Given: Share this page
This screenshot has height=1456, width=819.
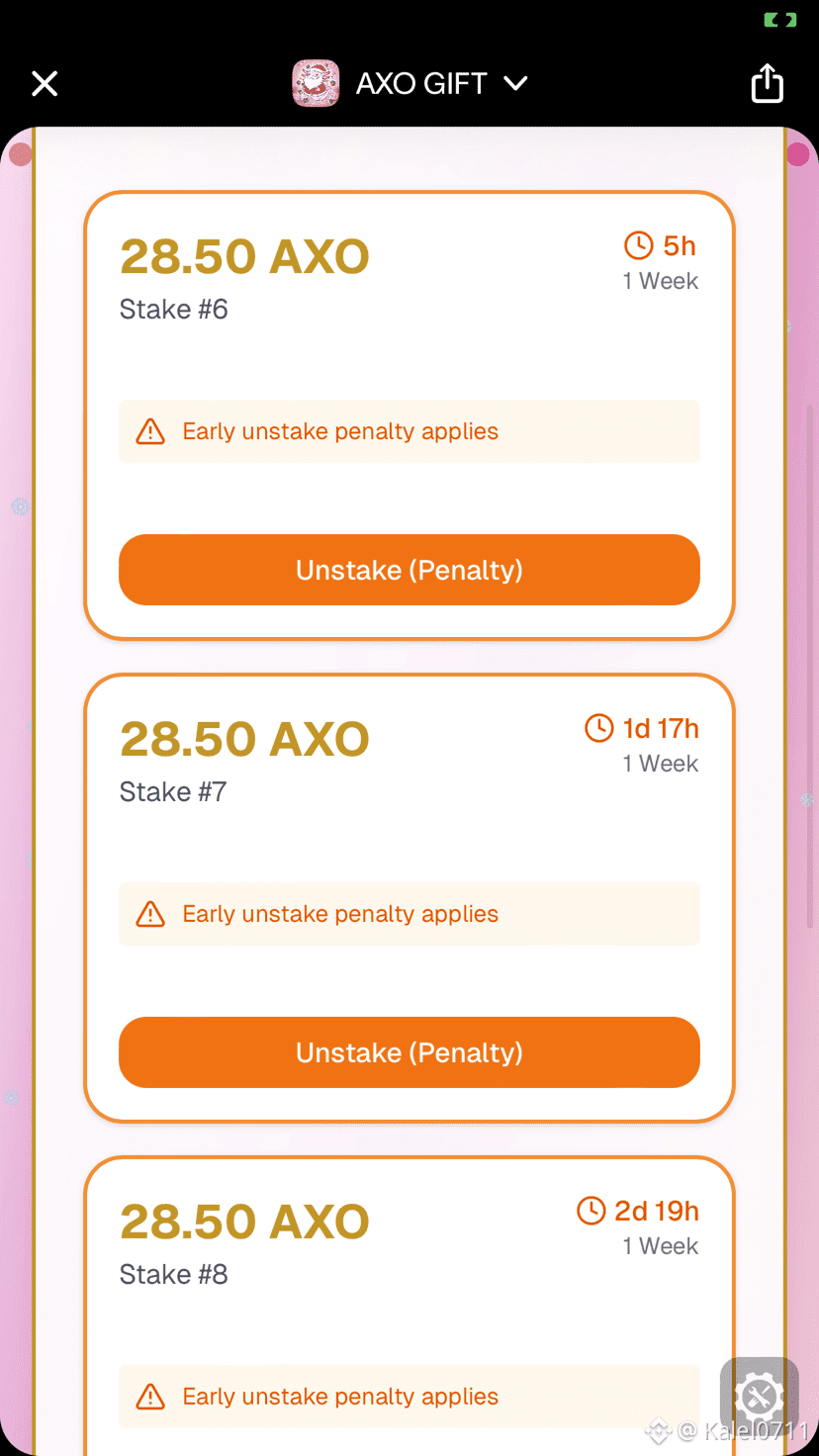Looking at the screenshot, I should coord(767,84).
